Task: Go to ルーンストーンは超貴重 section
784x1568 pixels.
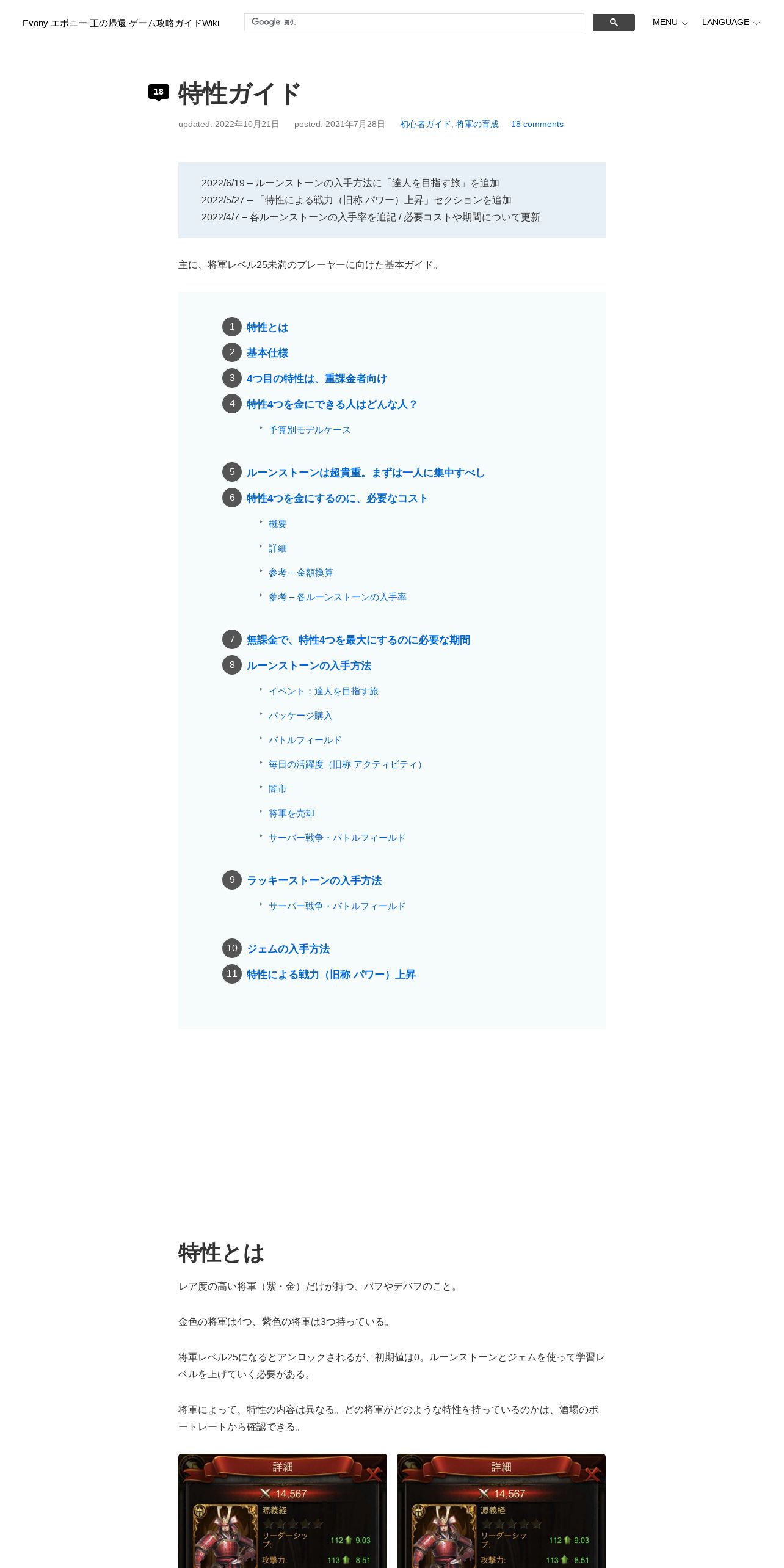Action: click(365, 473)
